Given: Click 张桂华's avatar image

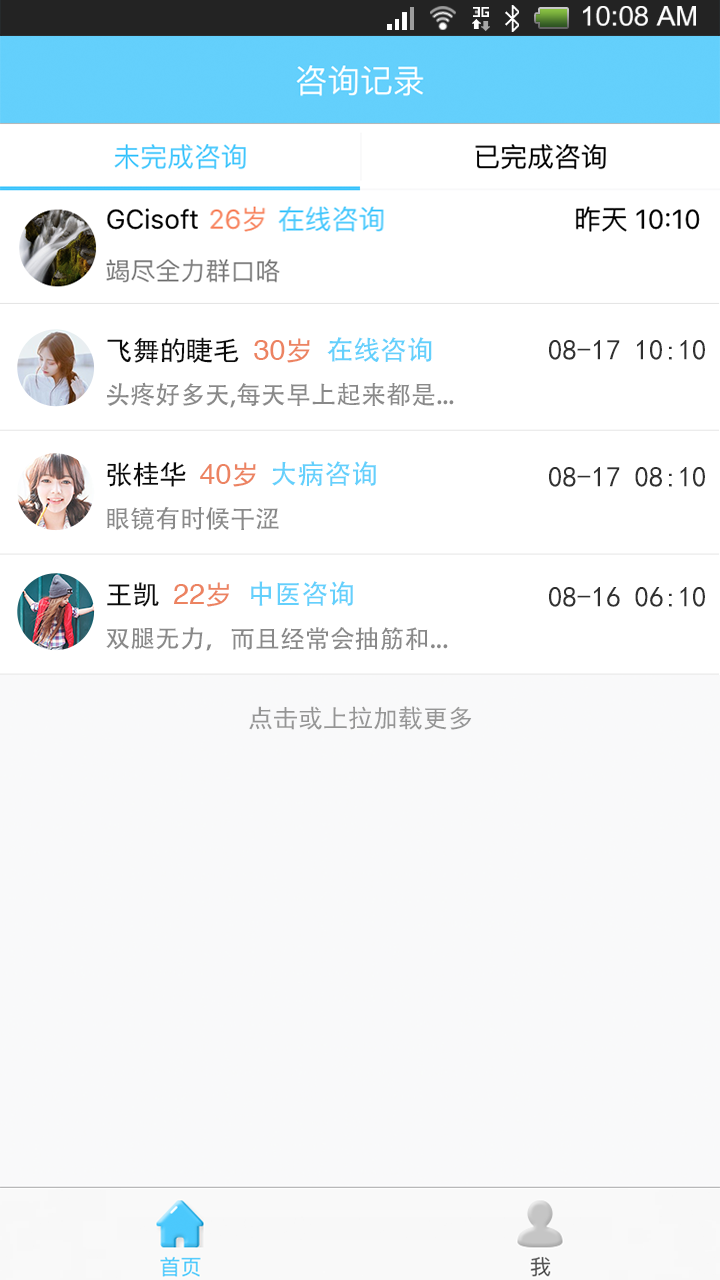Looking at the screenshot, I should pos(55,491).
